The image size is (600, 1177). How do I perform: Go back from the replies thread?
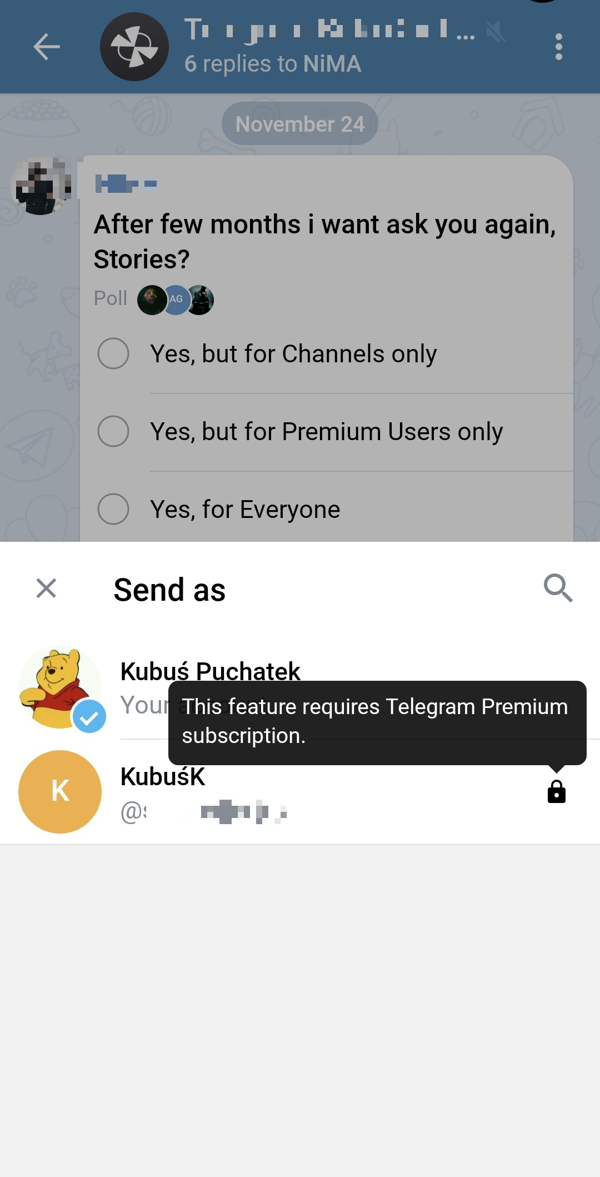pos(46,47)
